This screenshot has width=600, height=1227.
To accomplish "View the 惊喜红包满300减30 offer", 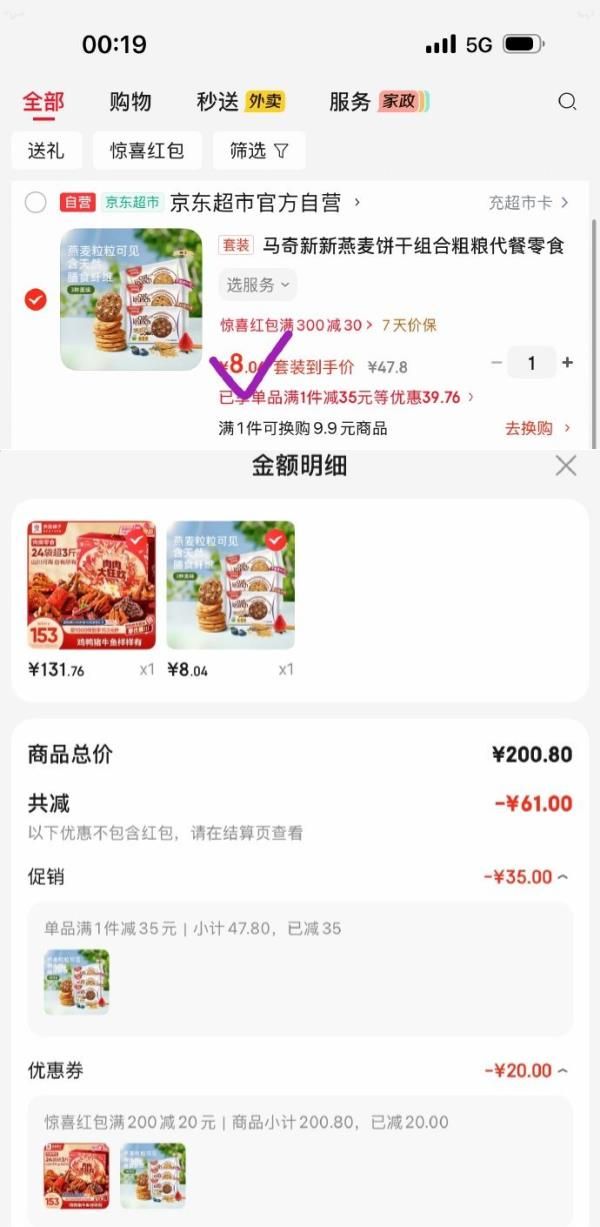I will [x=296, y=325].
